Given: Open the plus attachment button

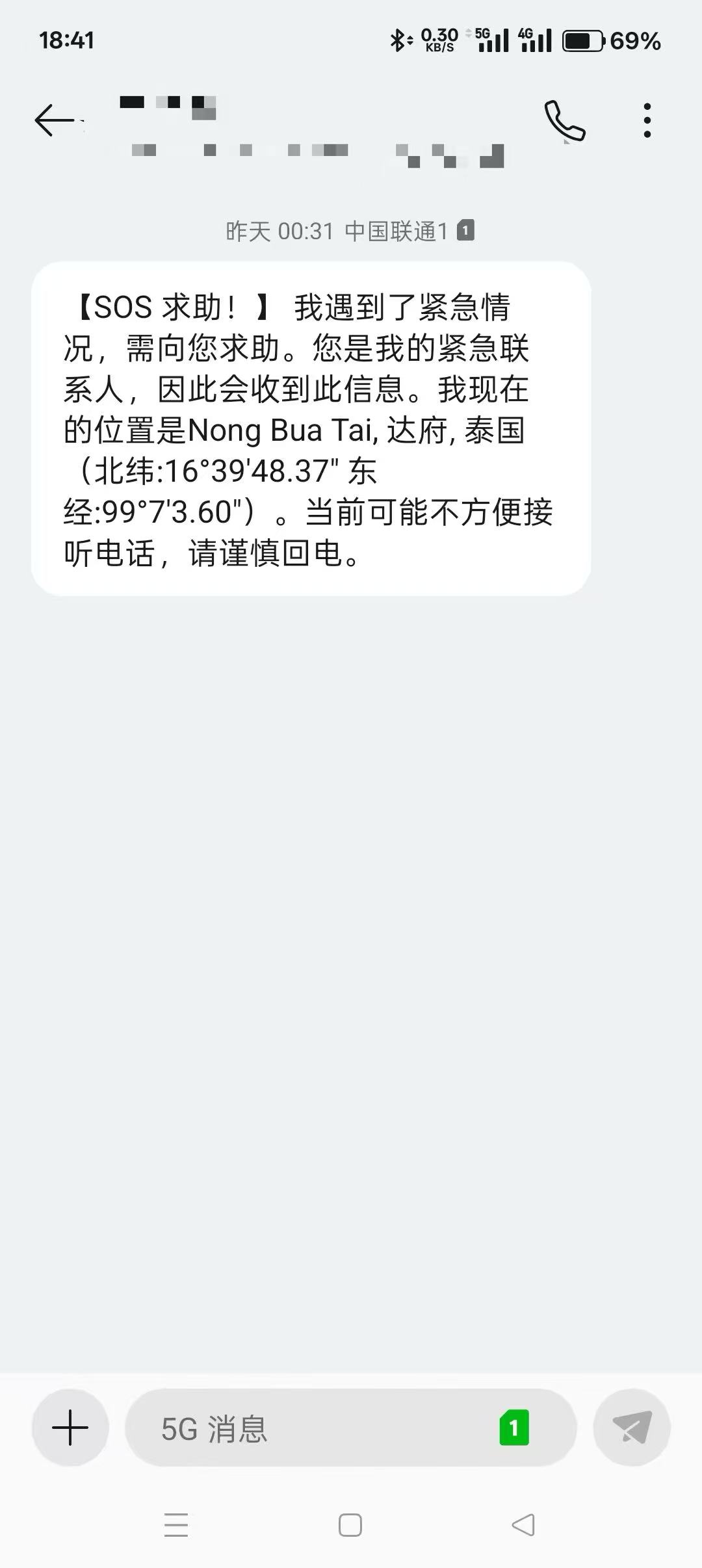Looking at the screenshot, I should [x=70, y=1428].
